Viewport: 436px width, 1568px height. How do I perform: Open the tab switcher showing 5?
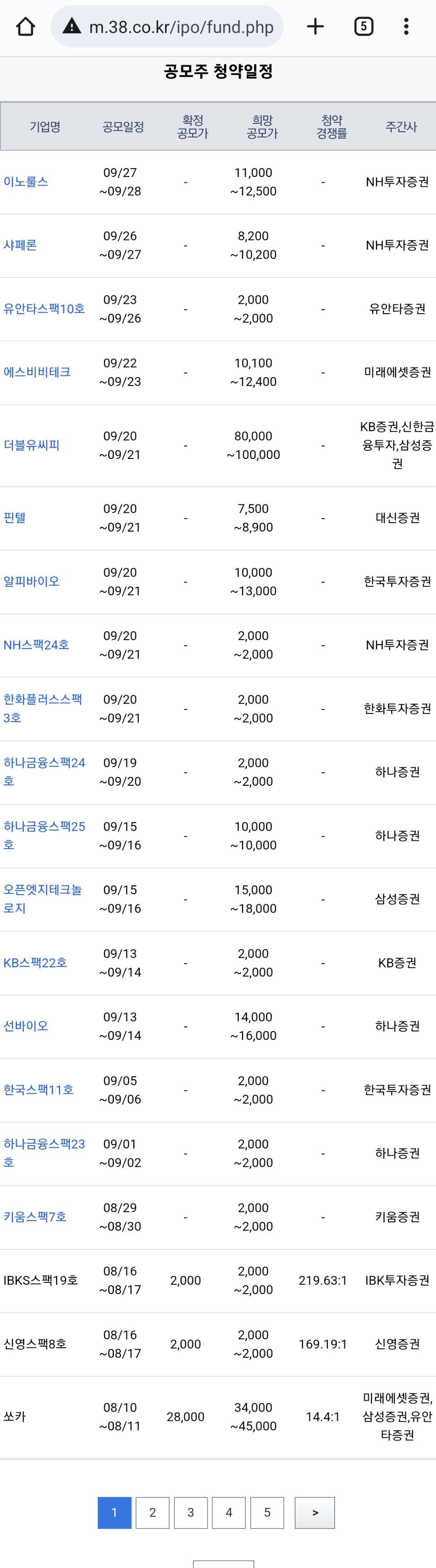click(x=363, y=26)
